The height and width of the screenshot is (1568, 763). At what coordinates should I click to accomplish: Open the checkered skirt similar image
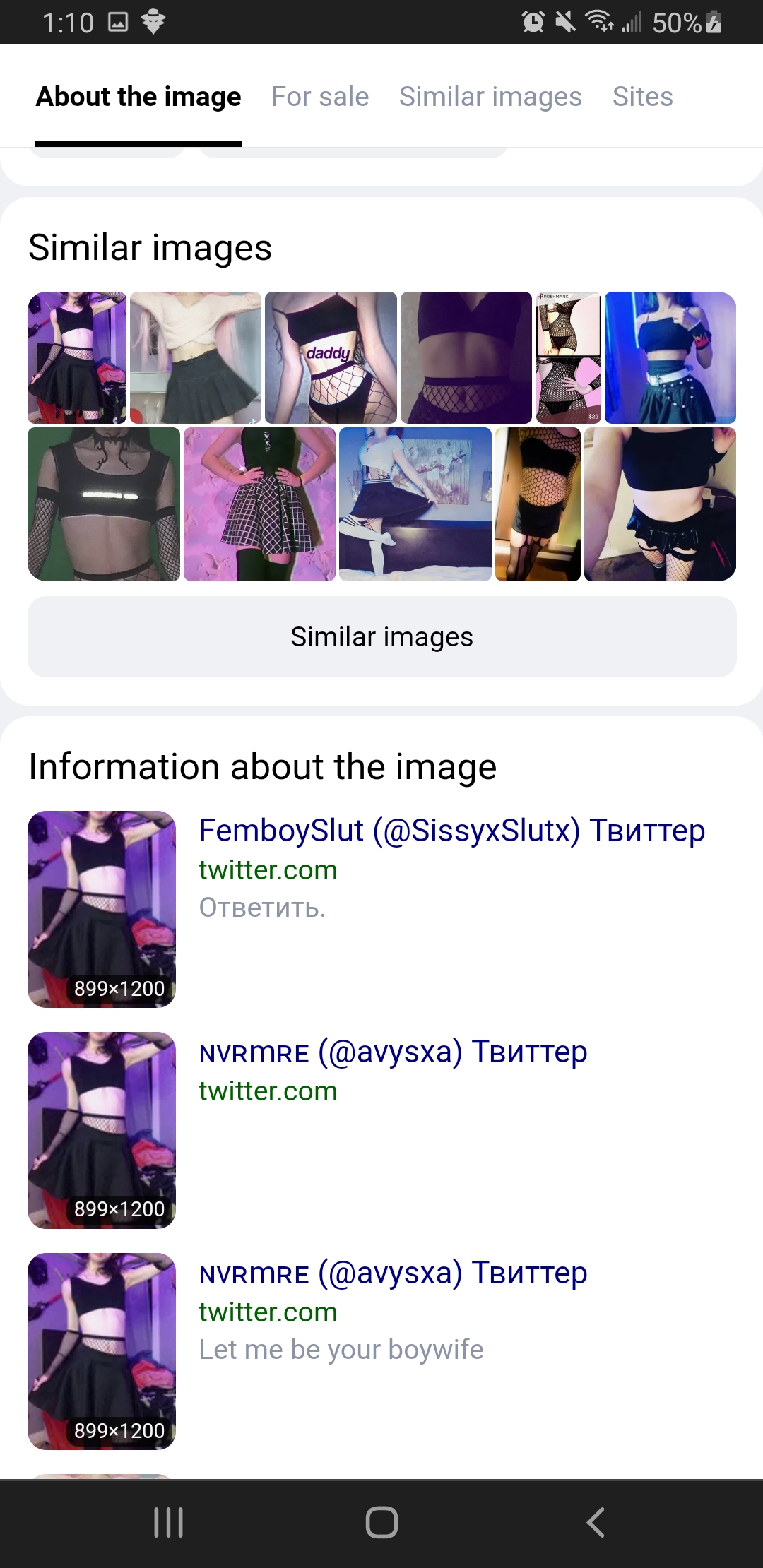259,504
